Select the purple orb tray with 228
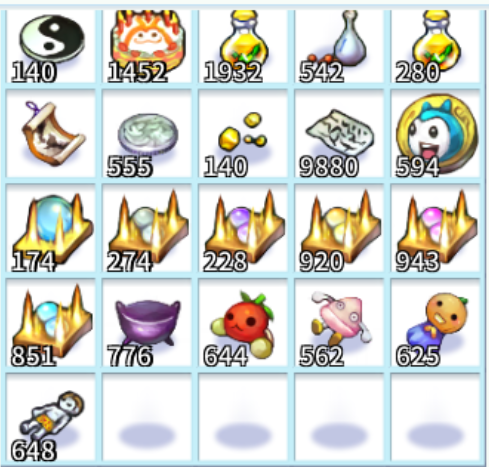Screen dimensions: 489x467 (x=243, y=228)
